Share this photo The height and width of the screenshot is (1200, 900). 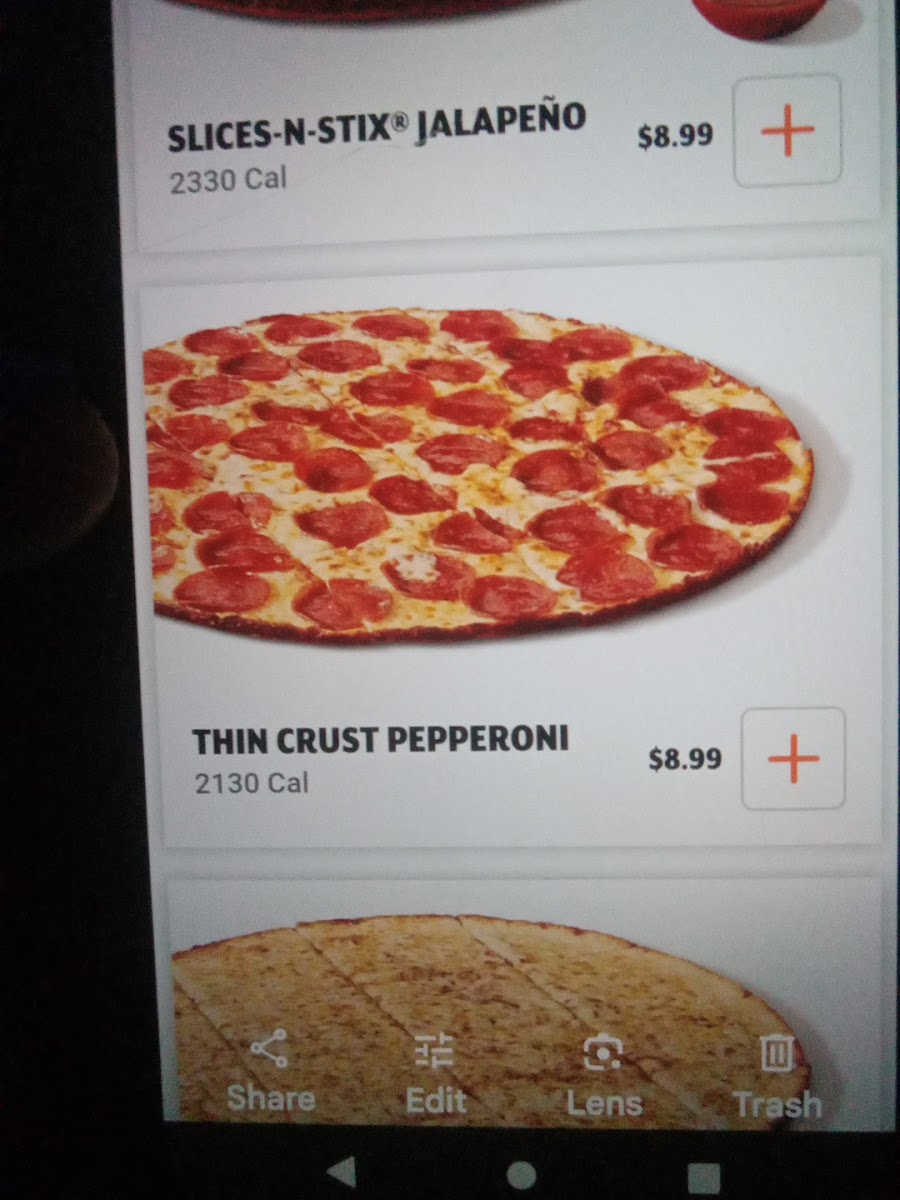coord(269,1070)
